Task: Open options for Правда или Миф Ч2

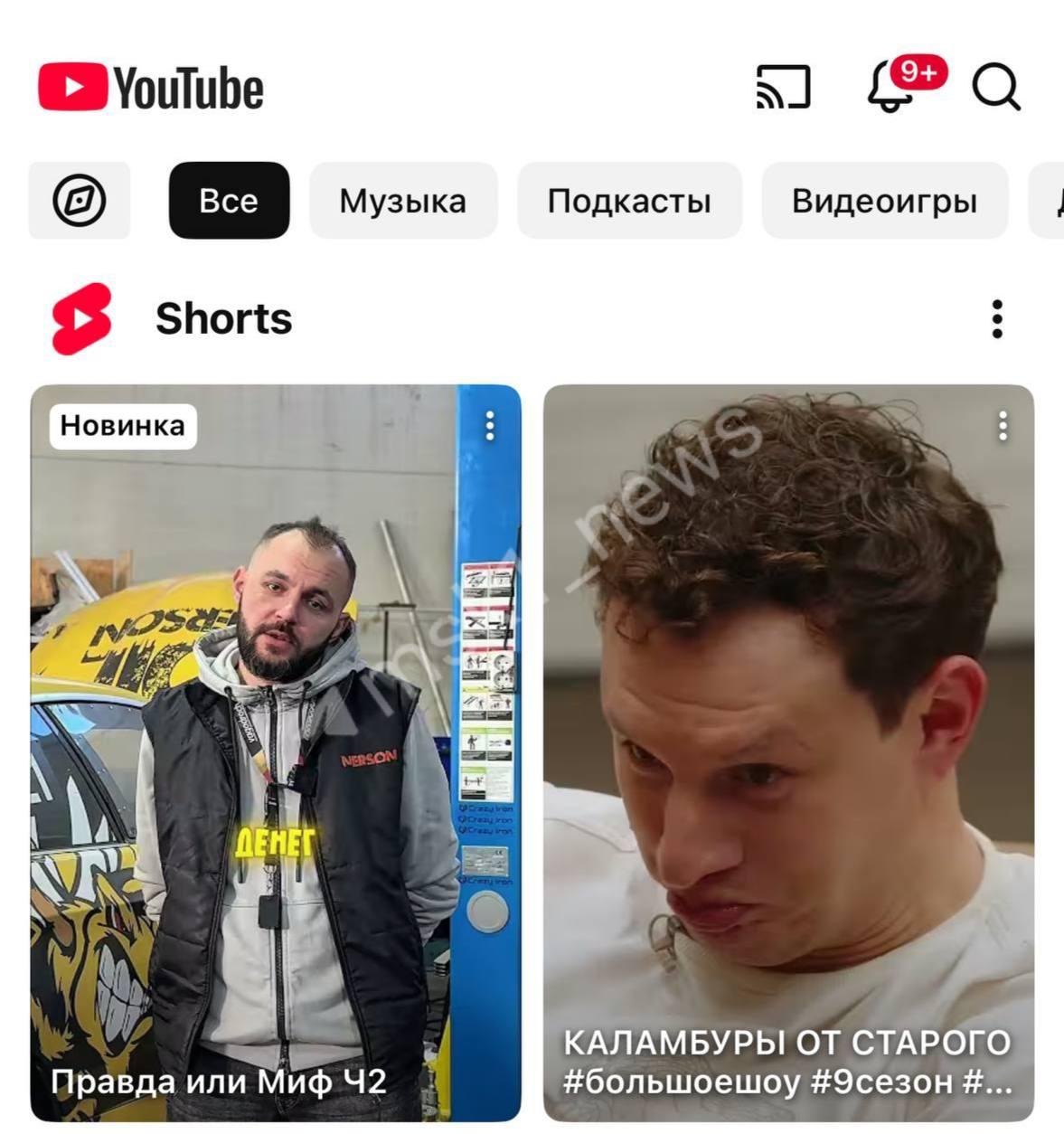Action: [490, 426]
